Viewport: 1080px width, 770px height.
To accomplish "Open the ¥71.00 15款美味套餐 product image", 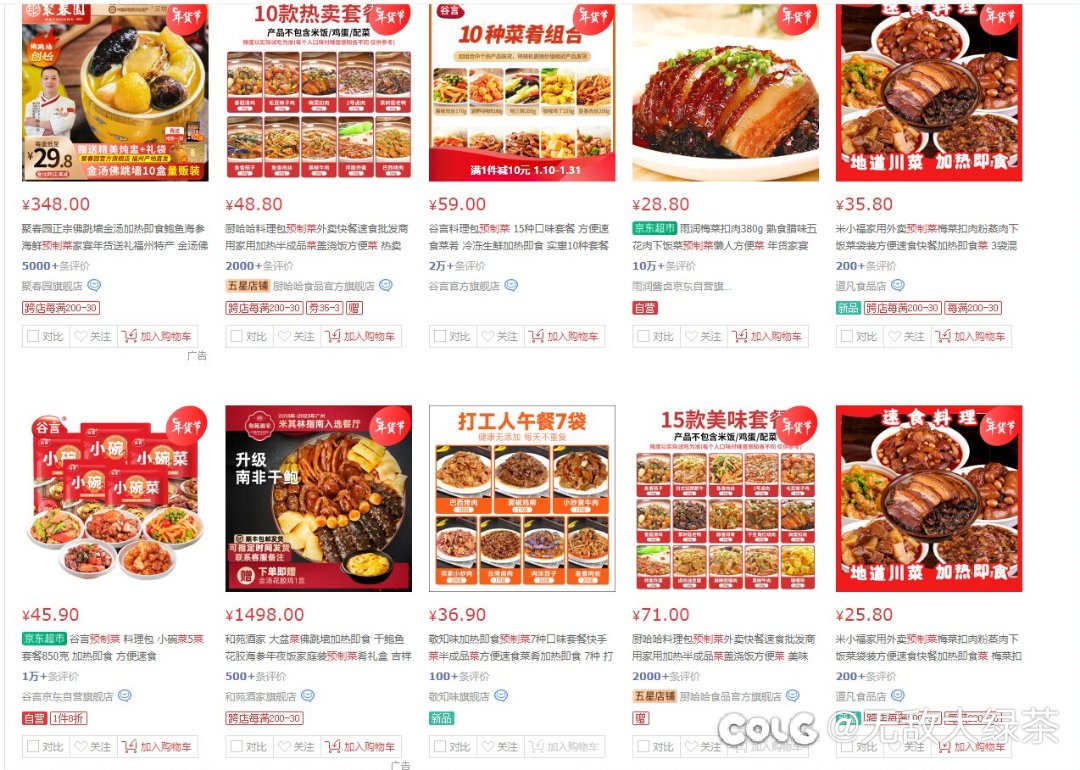I will coord(725,497).
